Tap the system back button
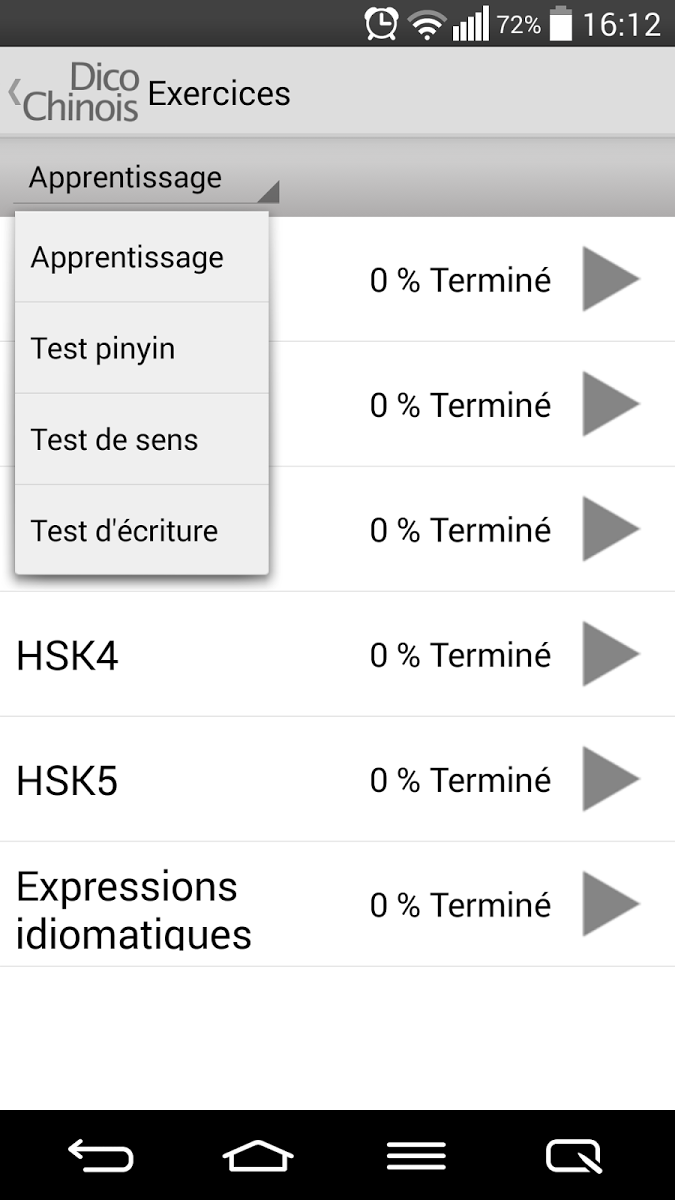 tap(100, 1156)
